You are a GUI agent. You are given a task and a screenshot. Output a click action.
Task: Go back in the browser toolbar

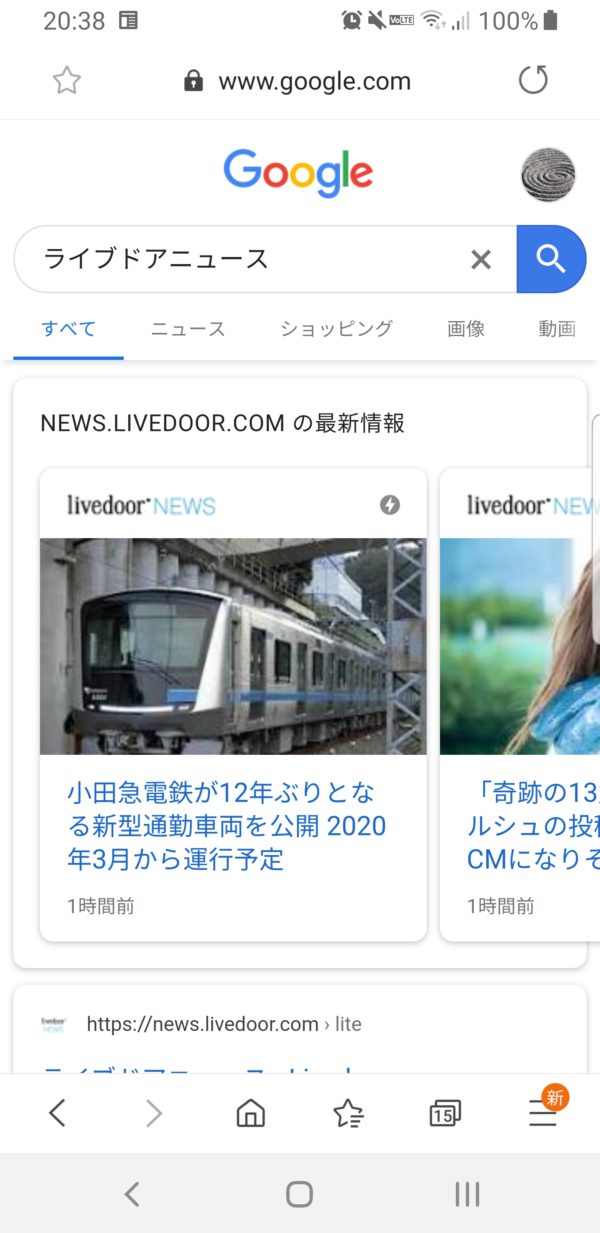57,1113
